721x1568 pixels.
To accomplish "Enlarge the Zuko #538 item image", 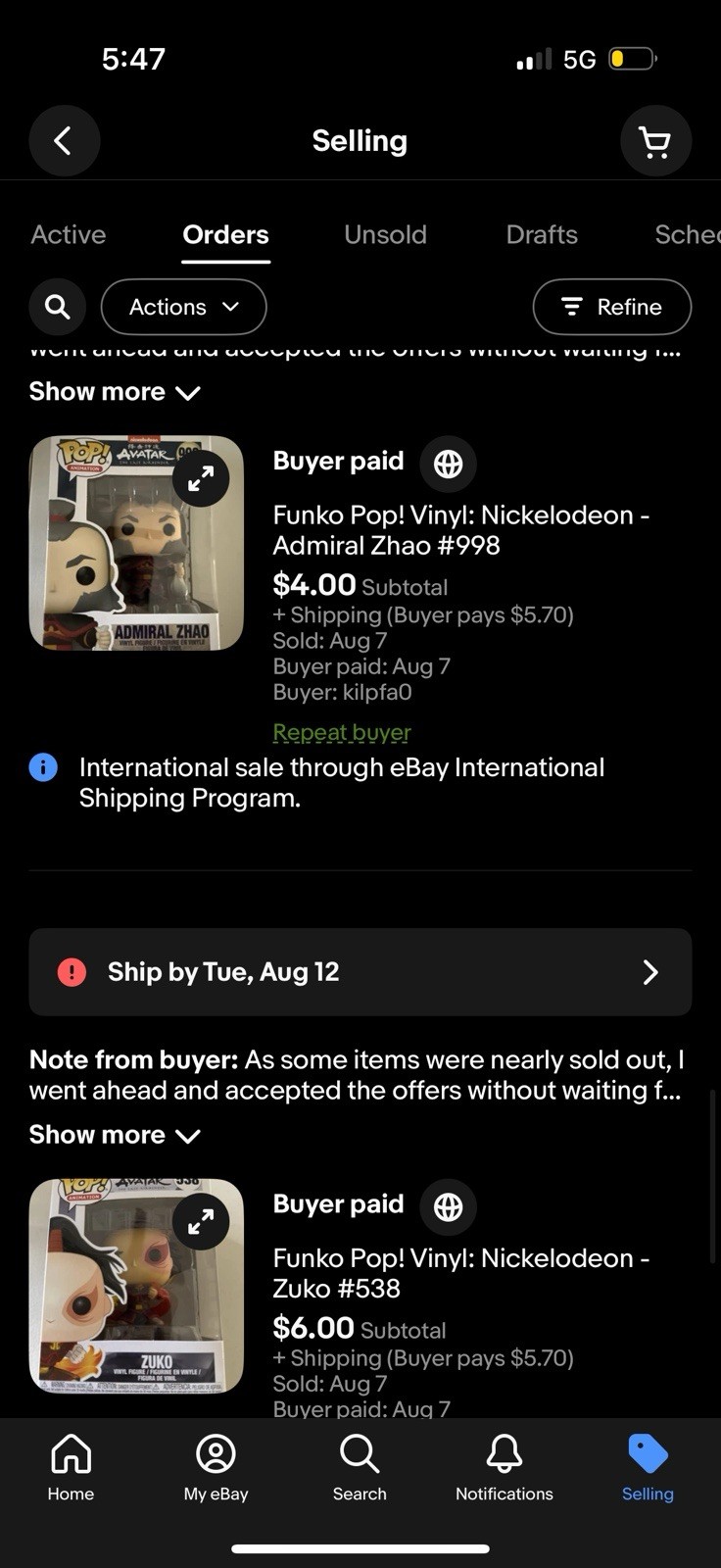I will pyautogui.click(x=201, y=1221).
